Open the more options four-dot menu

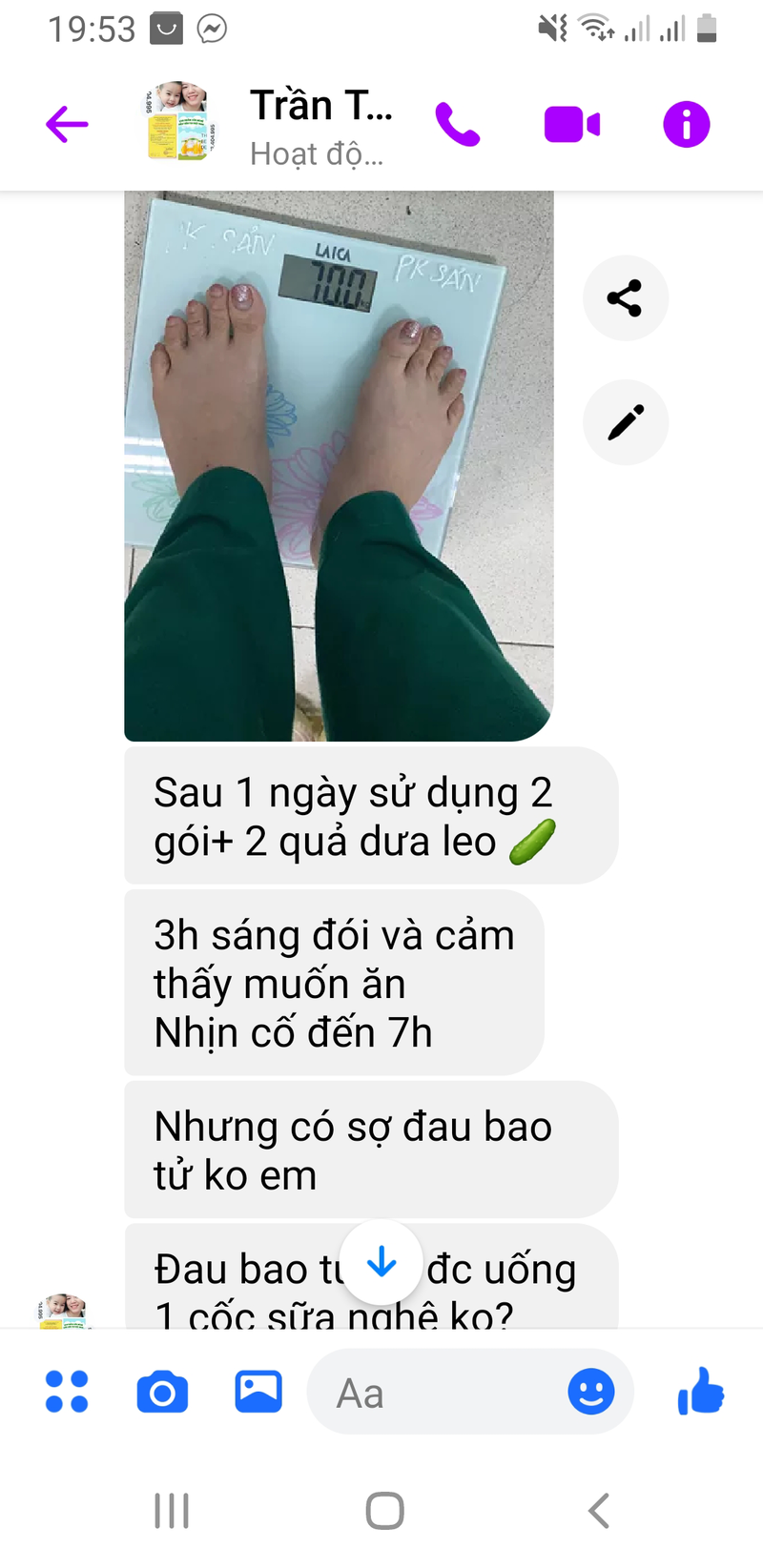click(67, 1392)
